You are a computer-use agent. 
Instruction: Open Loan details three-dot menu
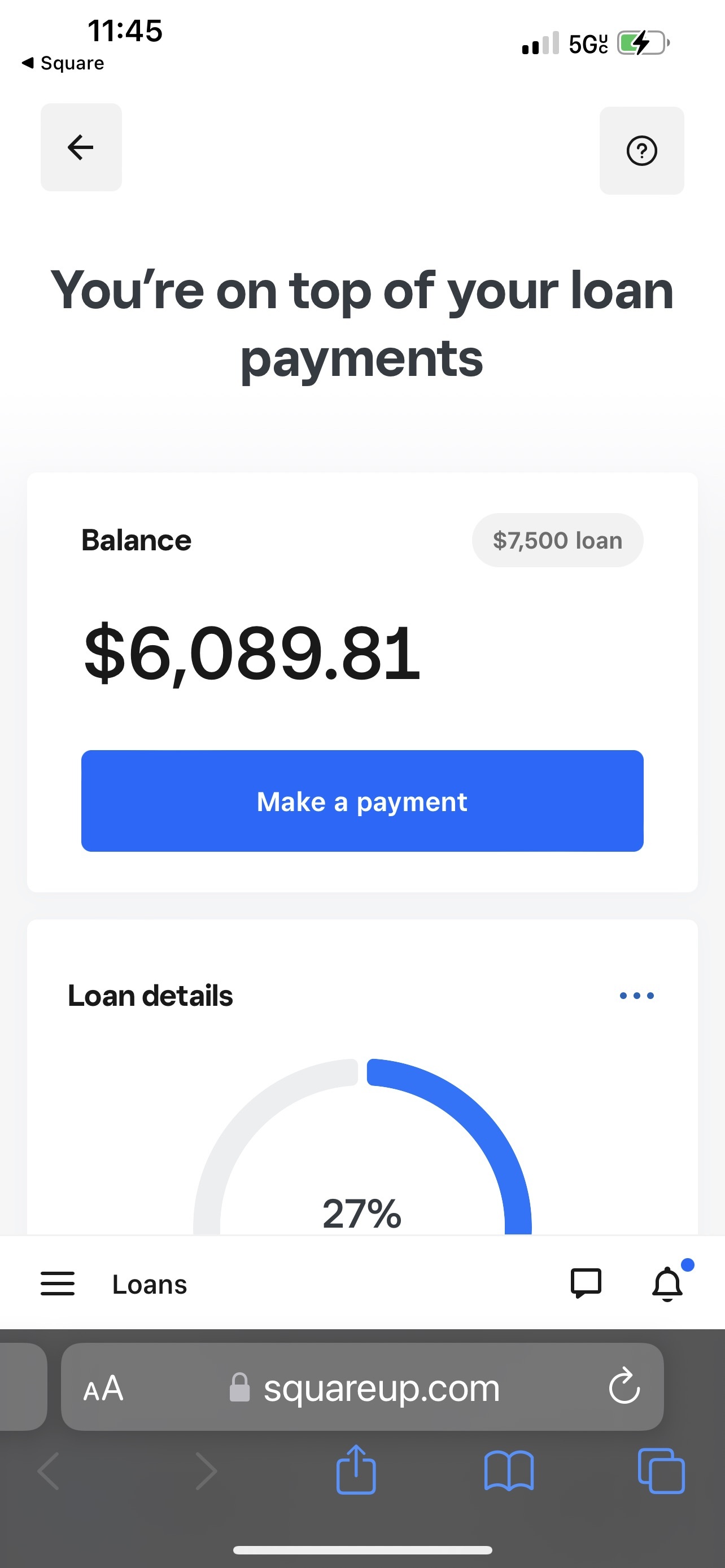[637, 996]
